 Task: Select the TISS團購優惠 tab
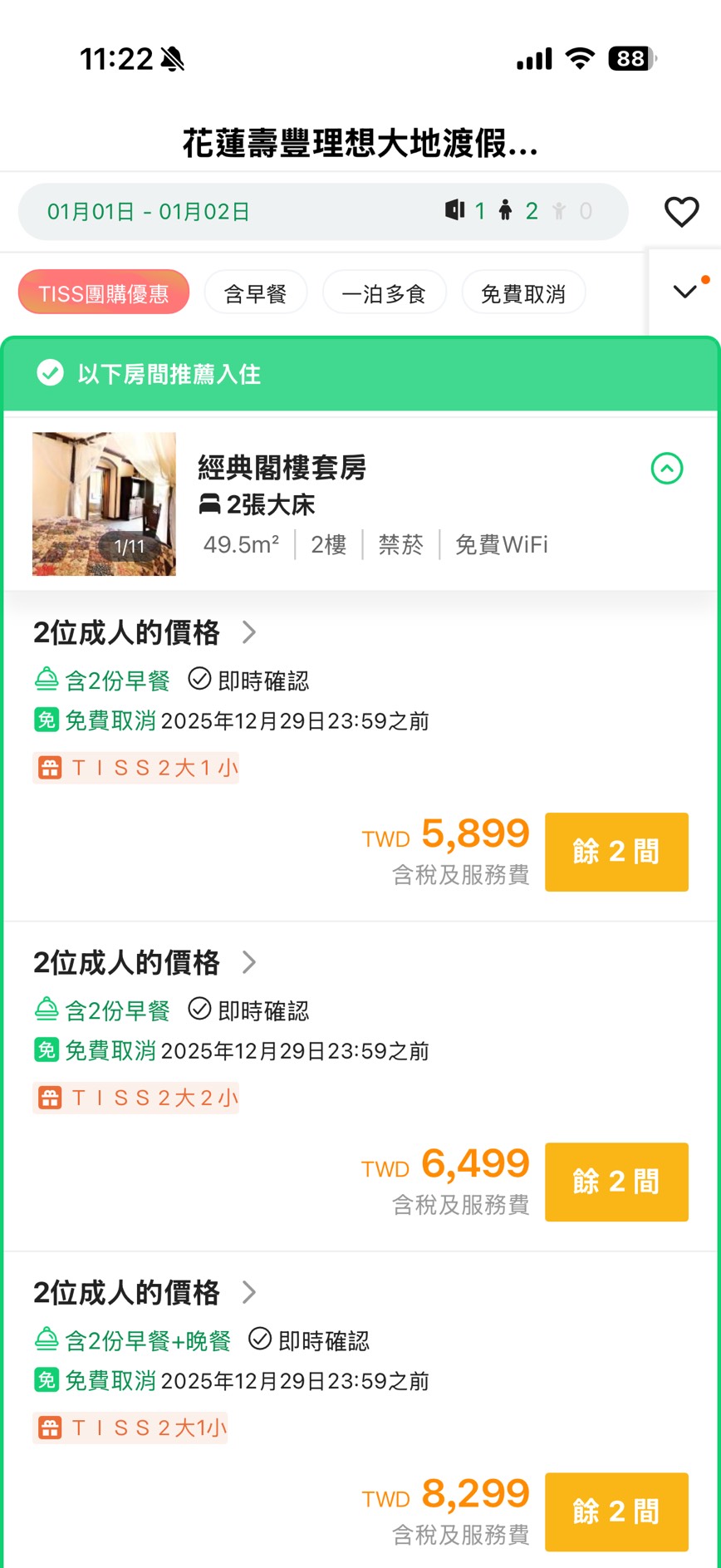click(103, 292)
